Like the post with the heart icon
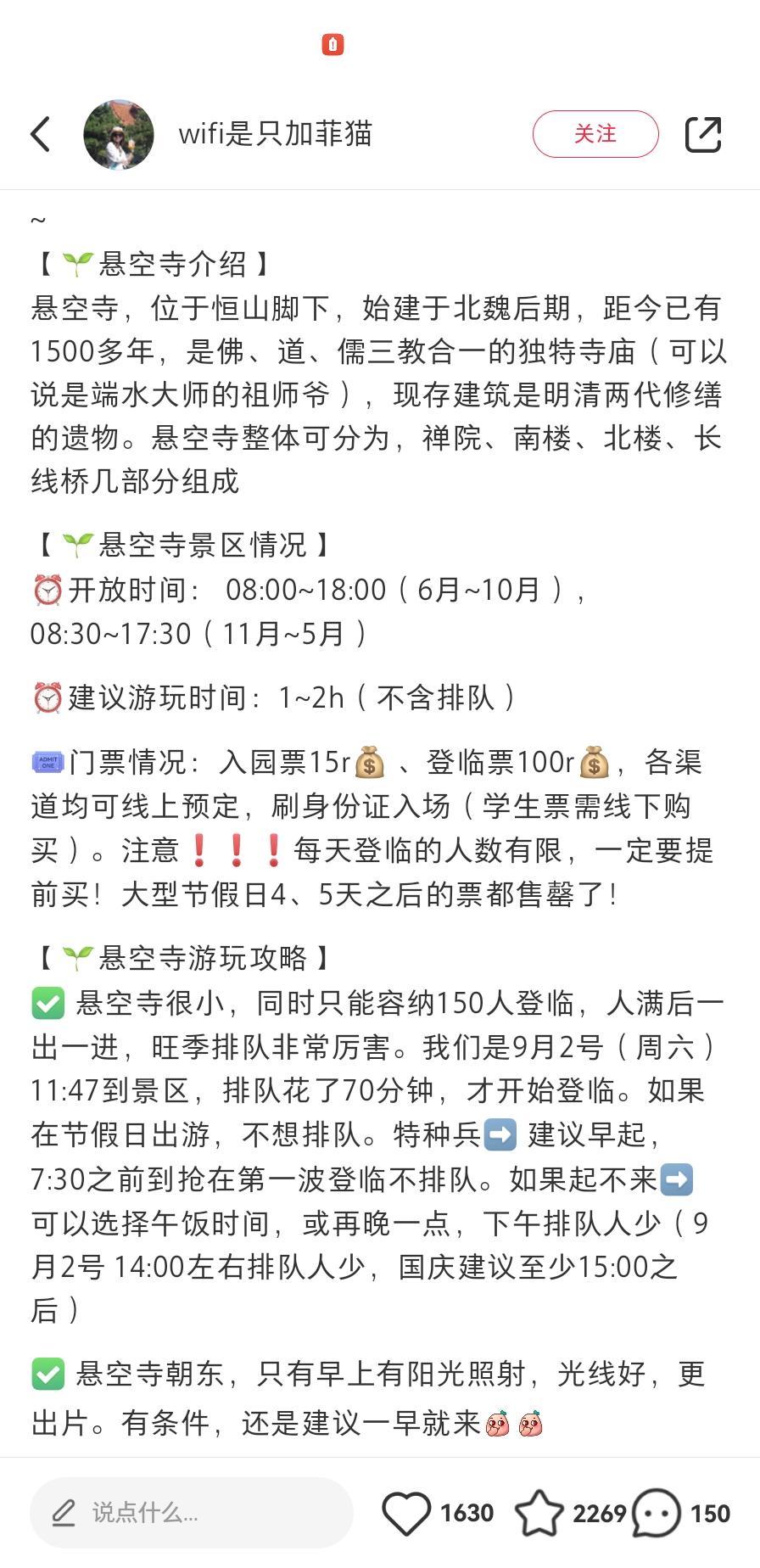The height and width of the screenshot is (1568, 760). click(x=406, y=1513)
